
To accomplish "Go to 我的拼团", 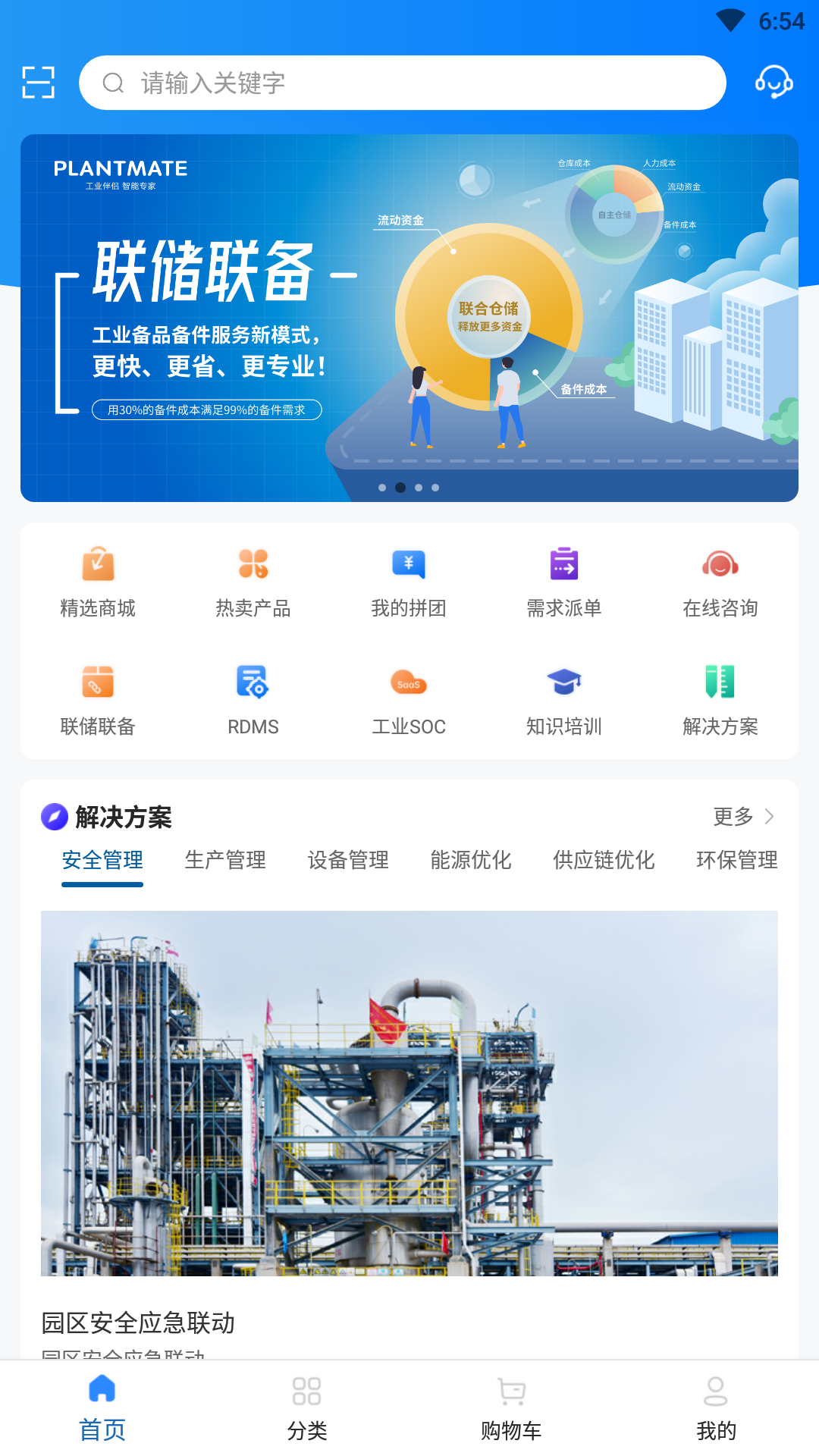I will (x=409, y=581).
